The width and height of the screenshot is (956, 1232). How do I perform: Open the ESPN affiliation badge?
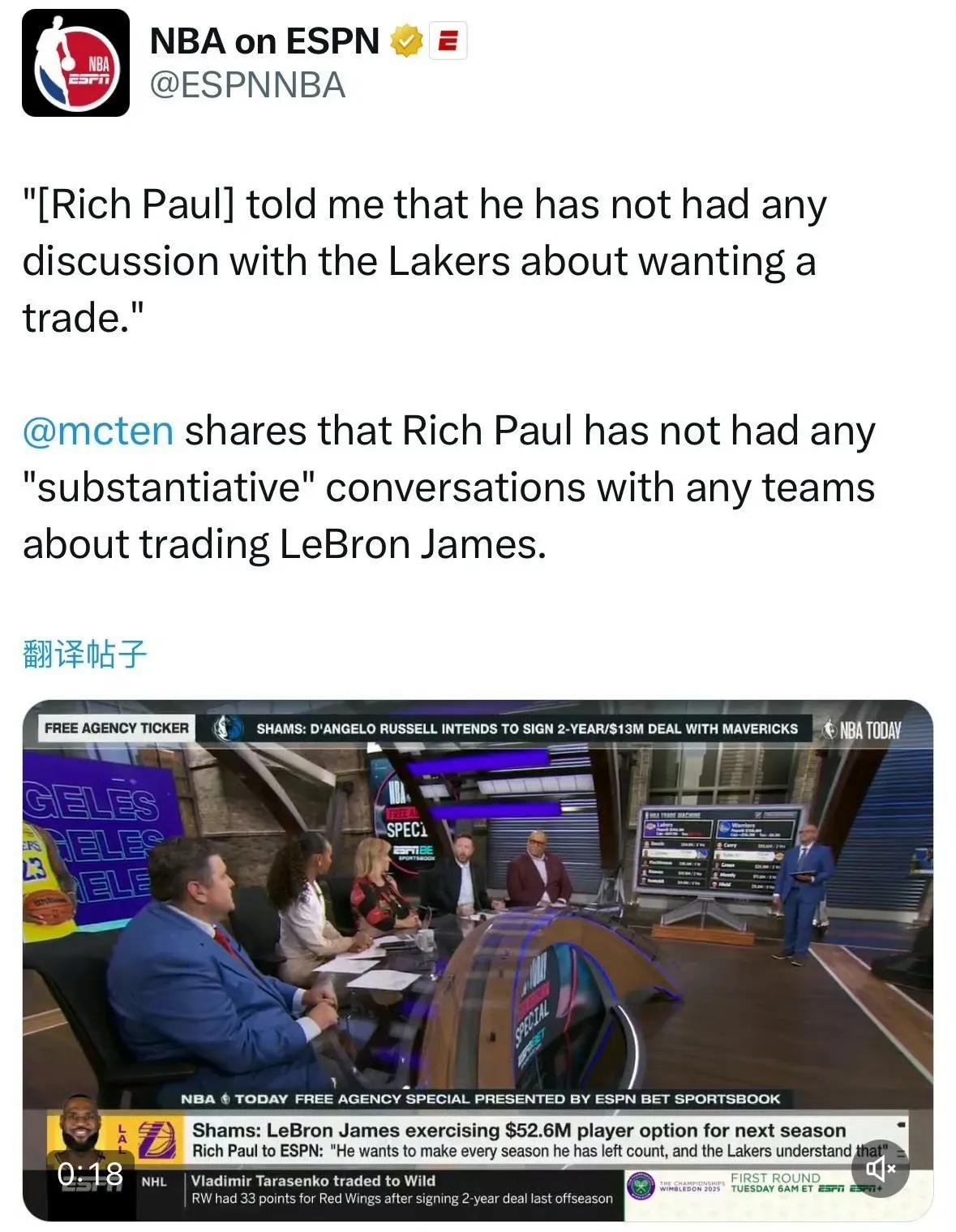pyautogui.click(x=447, y=41)
